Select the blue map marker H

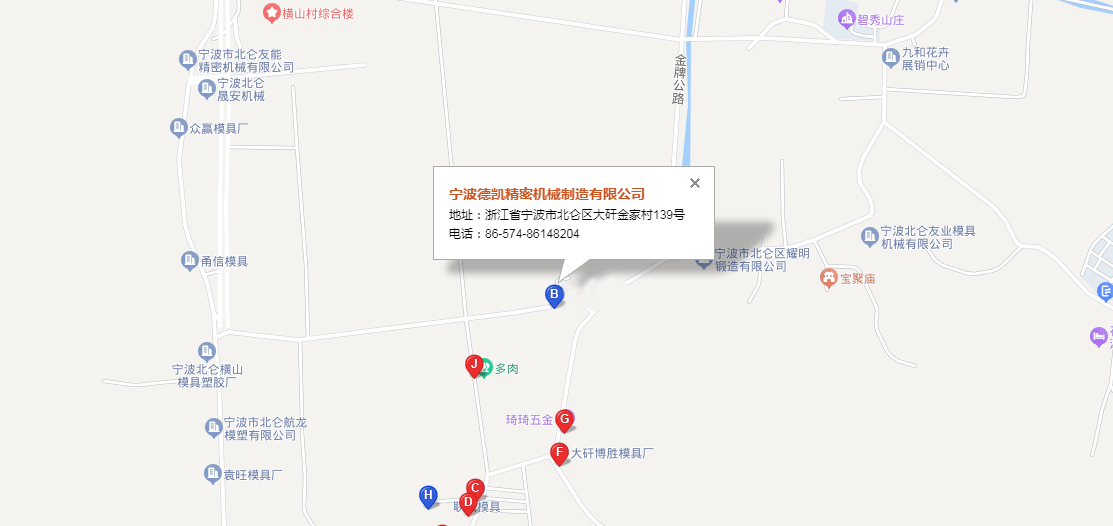[427, 495]
